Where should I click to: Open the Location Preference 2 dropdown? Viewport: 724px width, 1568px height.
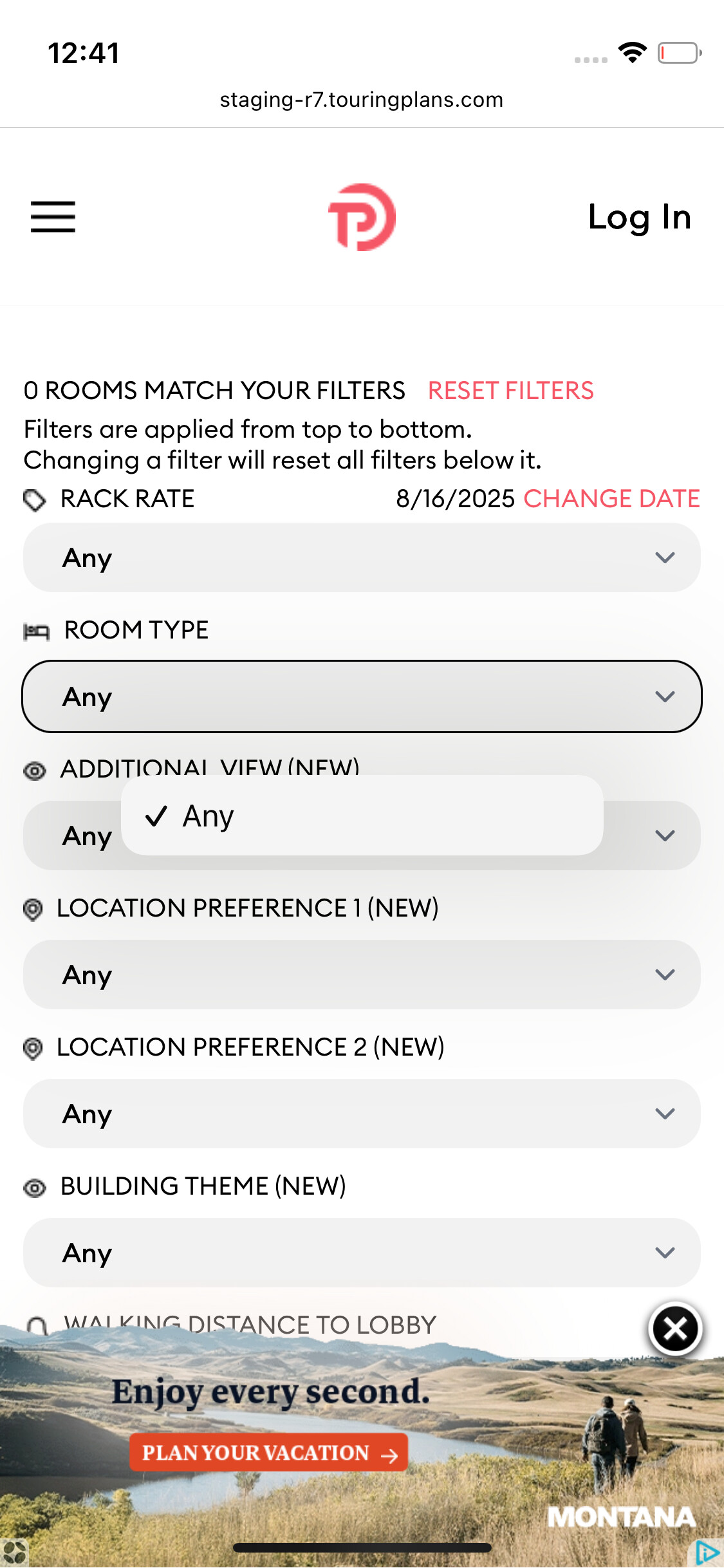click(362, 1114)
